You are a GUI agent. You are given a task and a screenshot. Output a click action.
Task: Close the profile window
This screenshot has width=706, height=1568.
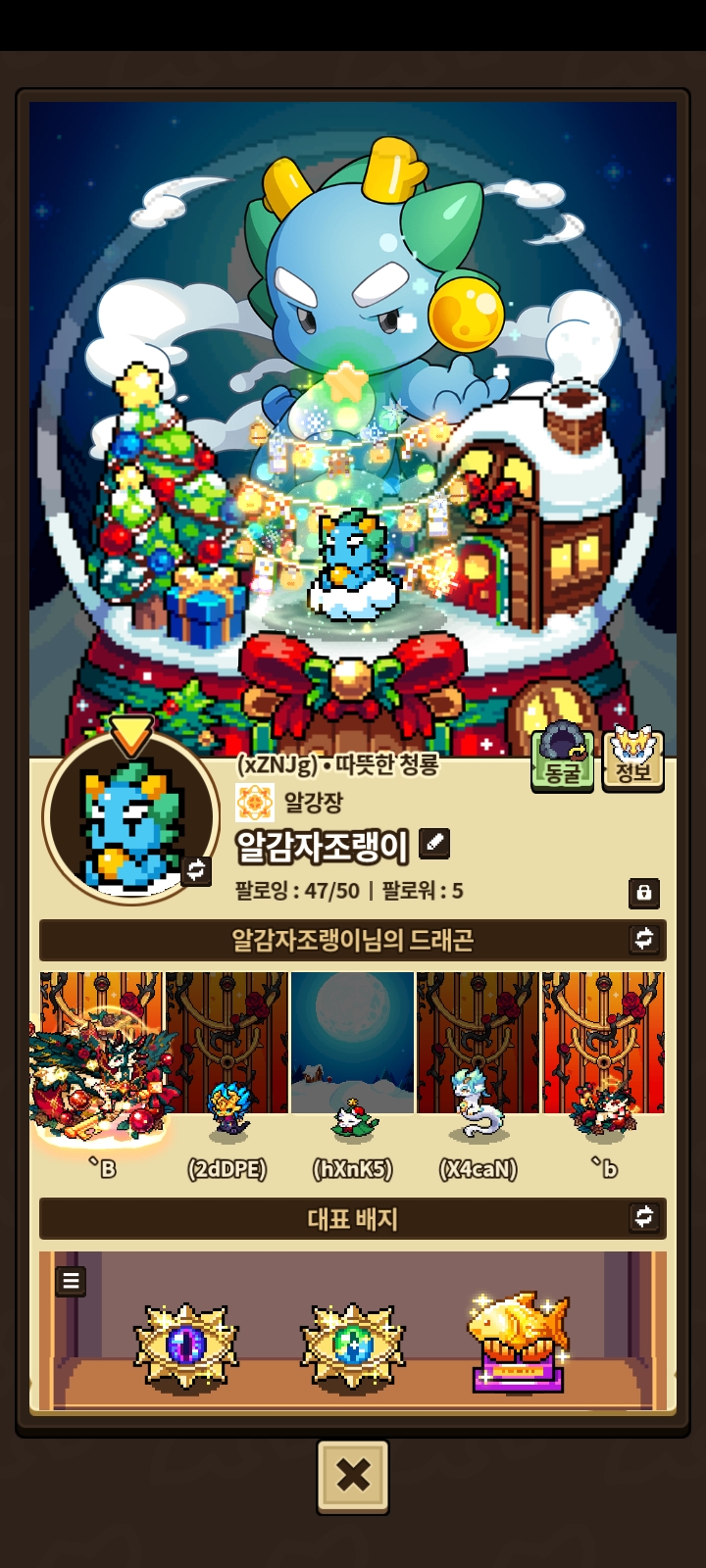[353, 1476]
